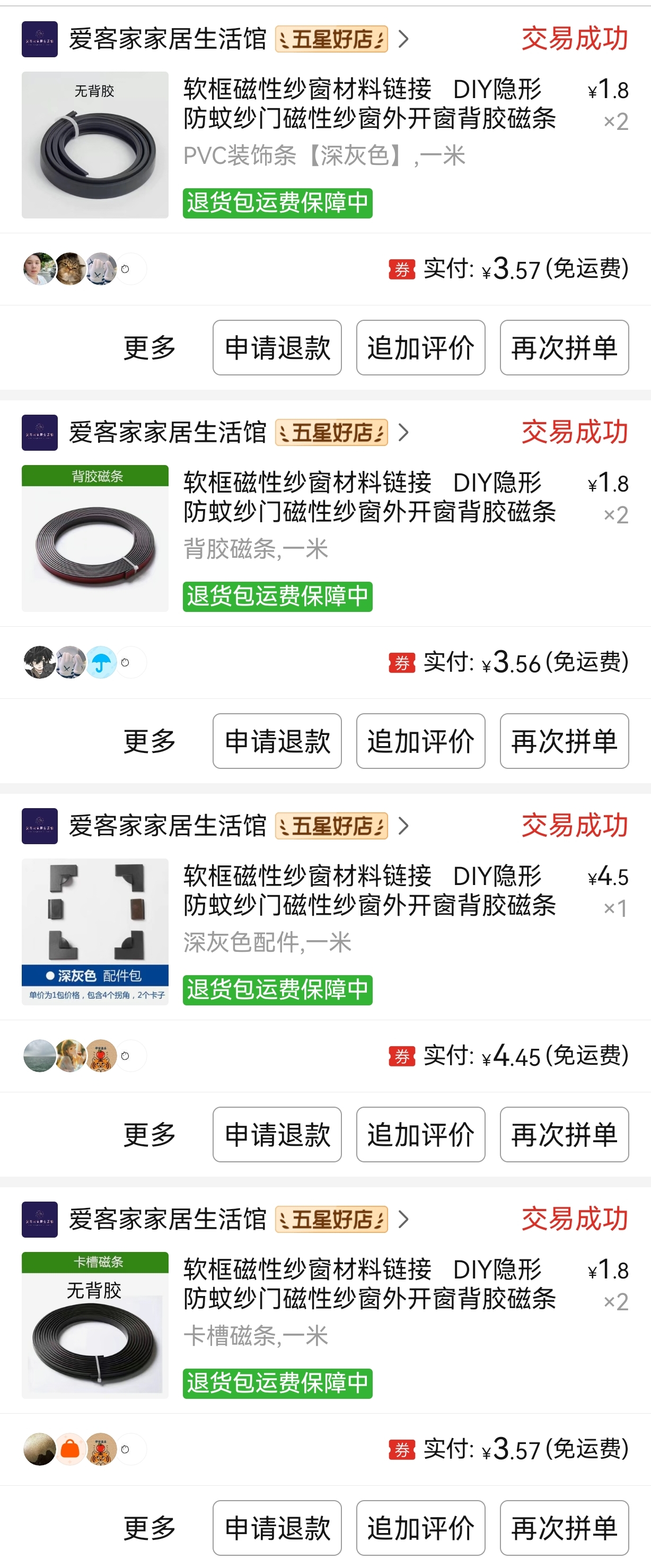Reorder the PVC装饰条 深灰色 item
The width and height of the screenshot is (651, 1568).
(x=564, y=347)
